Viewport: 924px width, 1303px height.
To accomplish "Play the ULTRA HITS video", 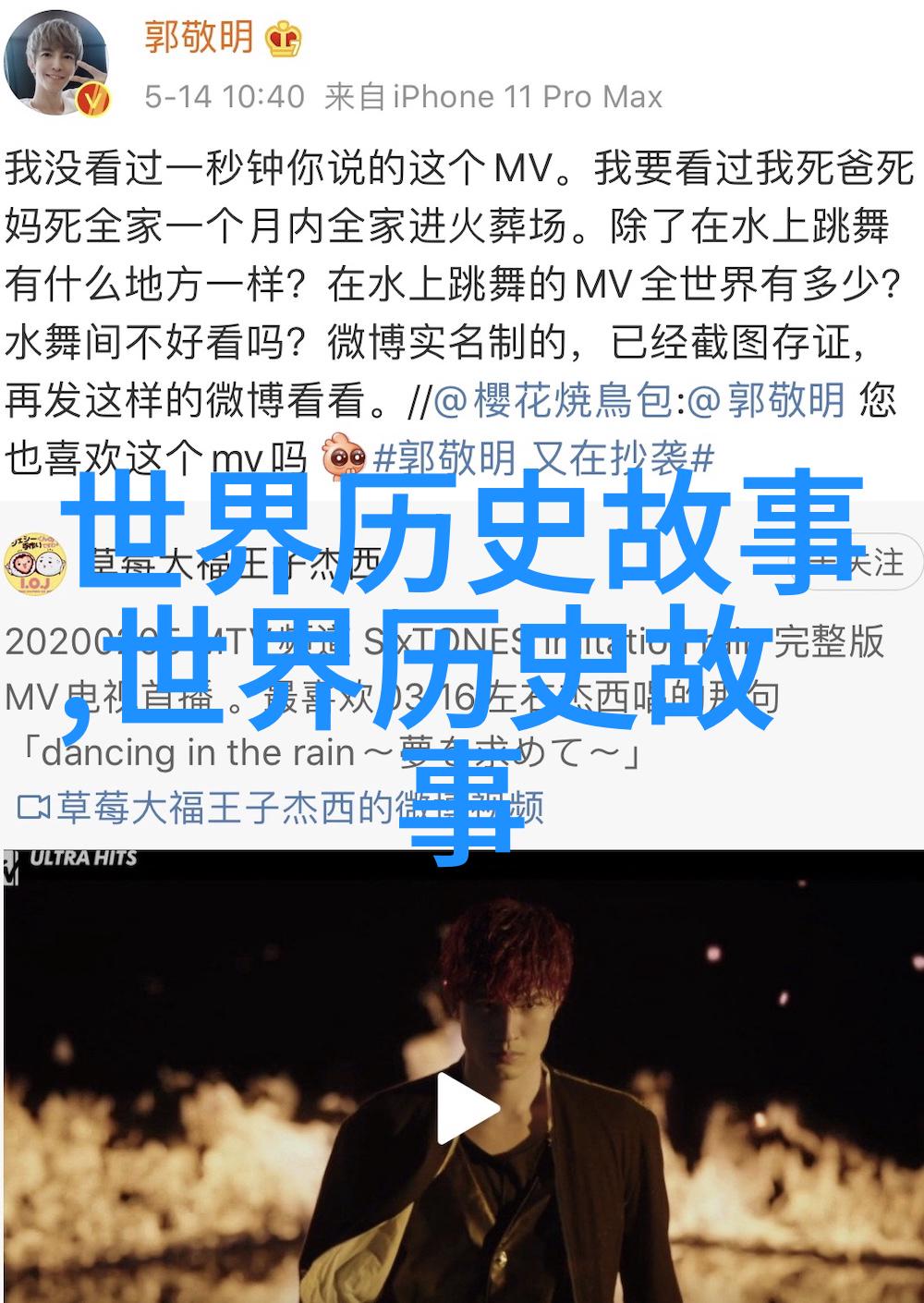I will pos(463,1110).
